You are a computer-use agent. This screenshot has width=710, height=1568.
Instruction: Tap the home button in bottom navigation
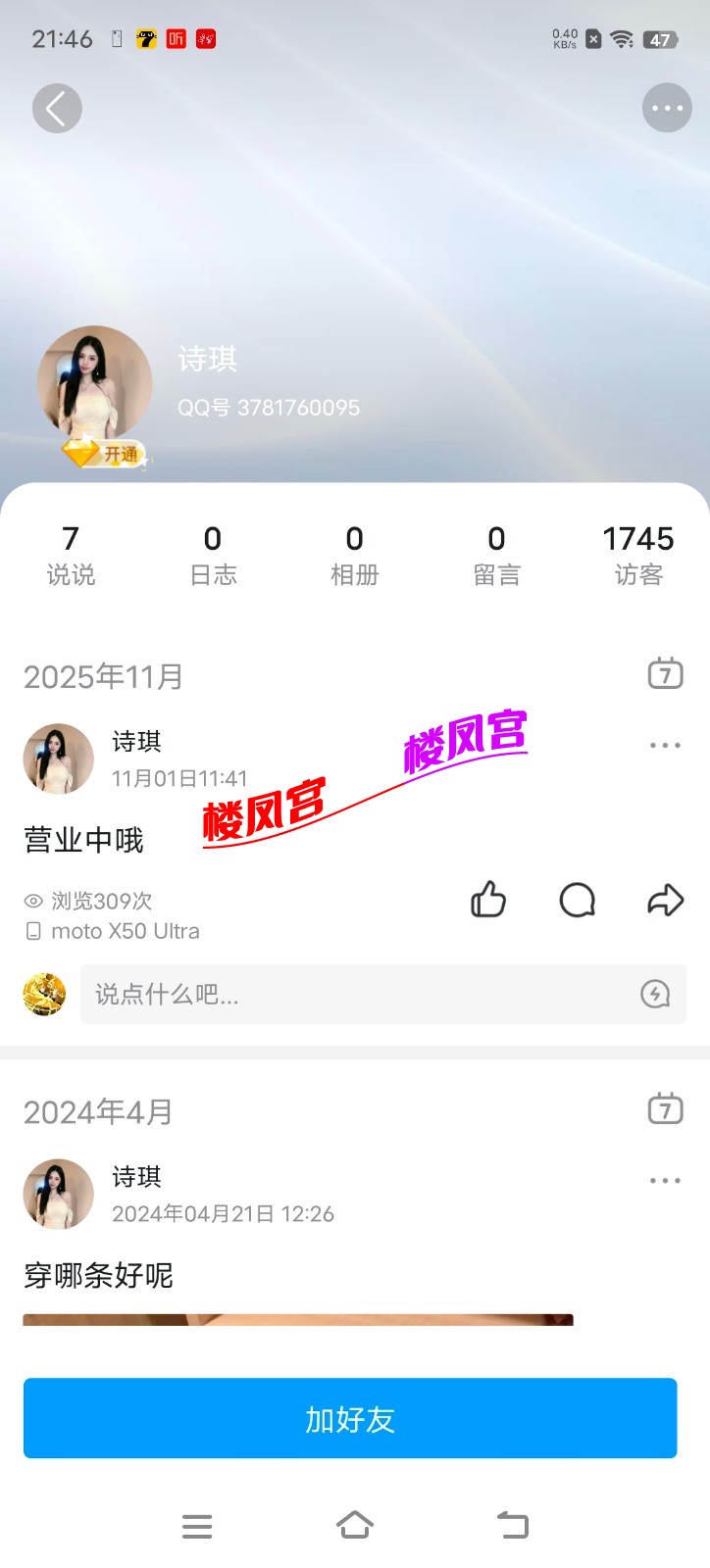pos(355,1525)
